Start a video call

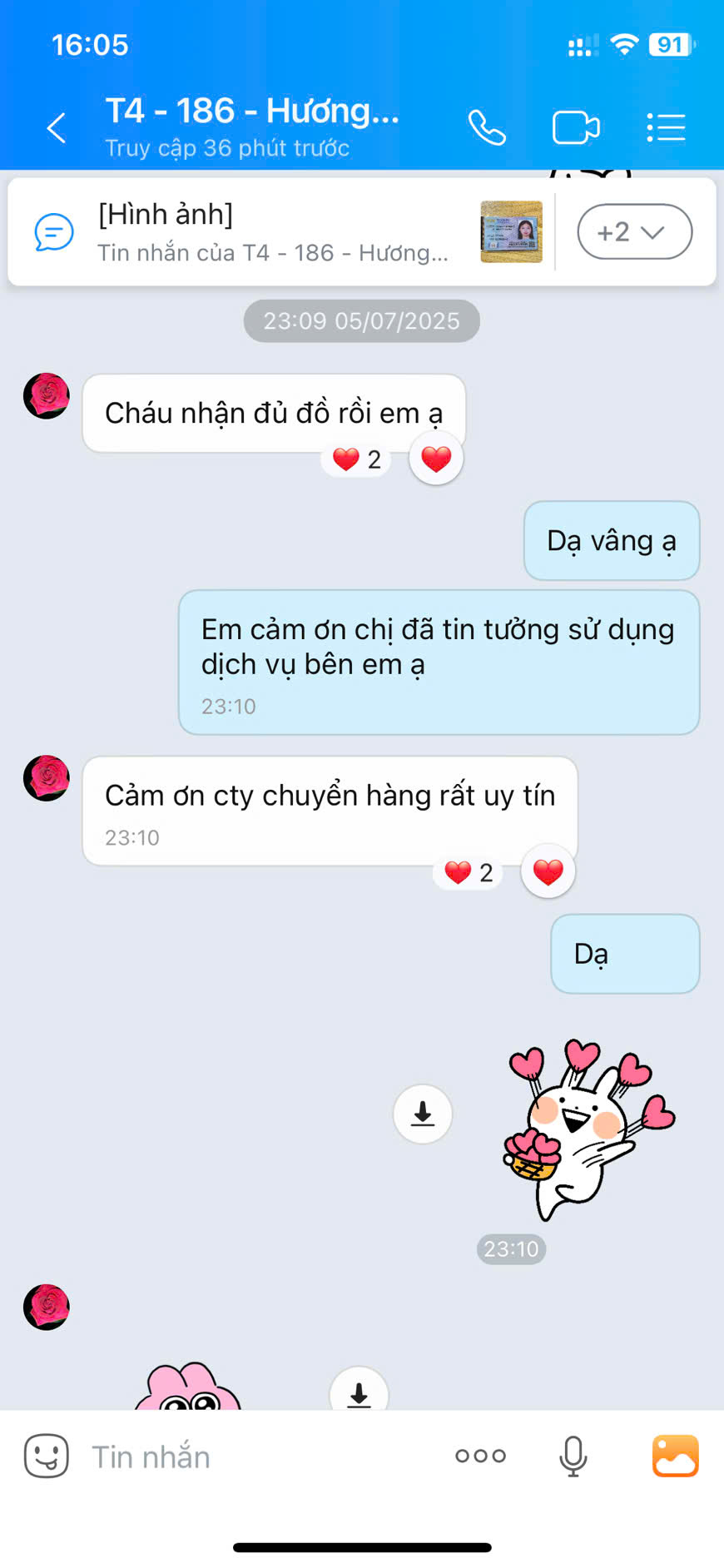pos(576,128)
